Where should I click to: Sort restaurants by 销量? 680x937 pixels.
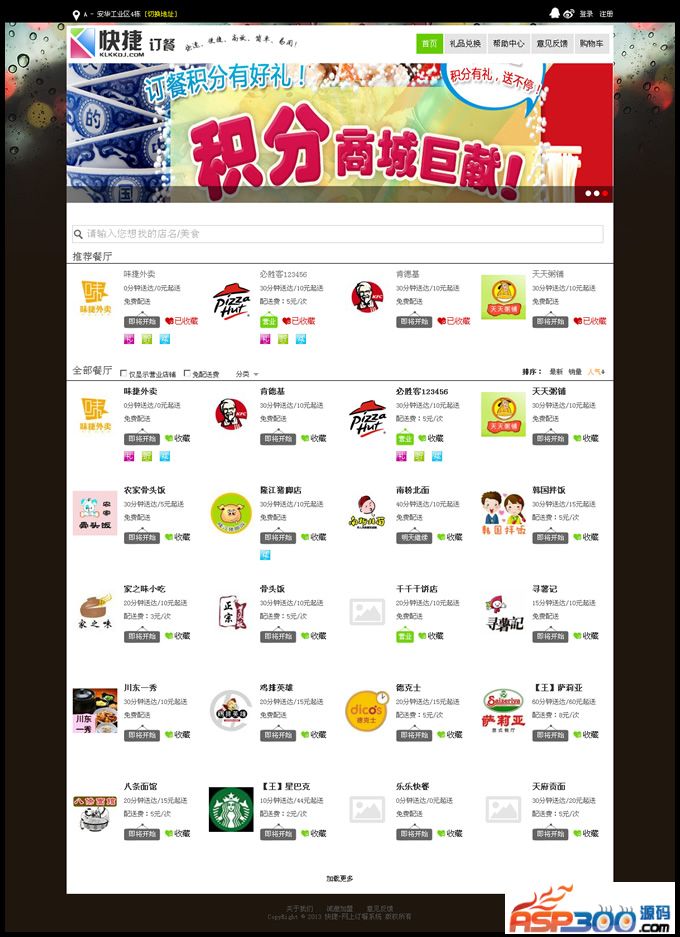tap(575, 372)
